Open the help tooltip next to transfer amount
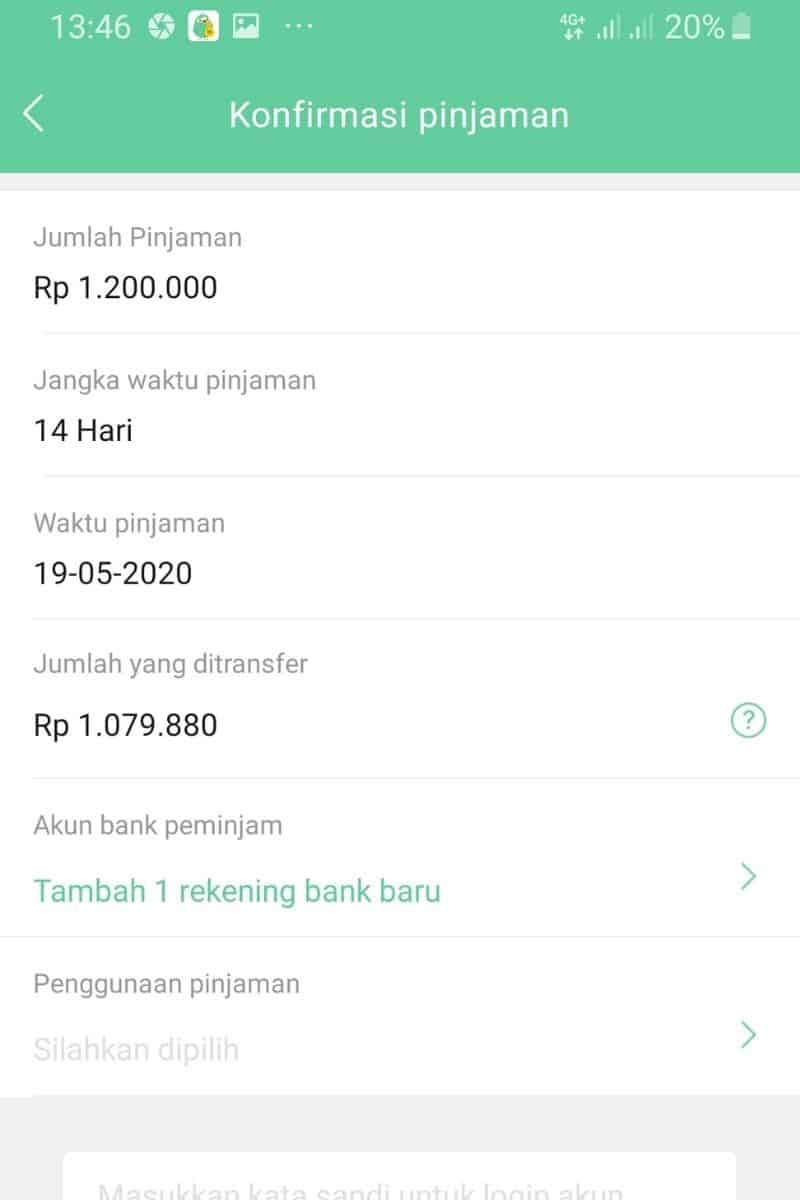The image size is (800, 1200). tap(748, 721)
